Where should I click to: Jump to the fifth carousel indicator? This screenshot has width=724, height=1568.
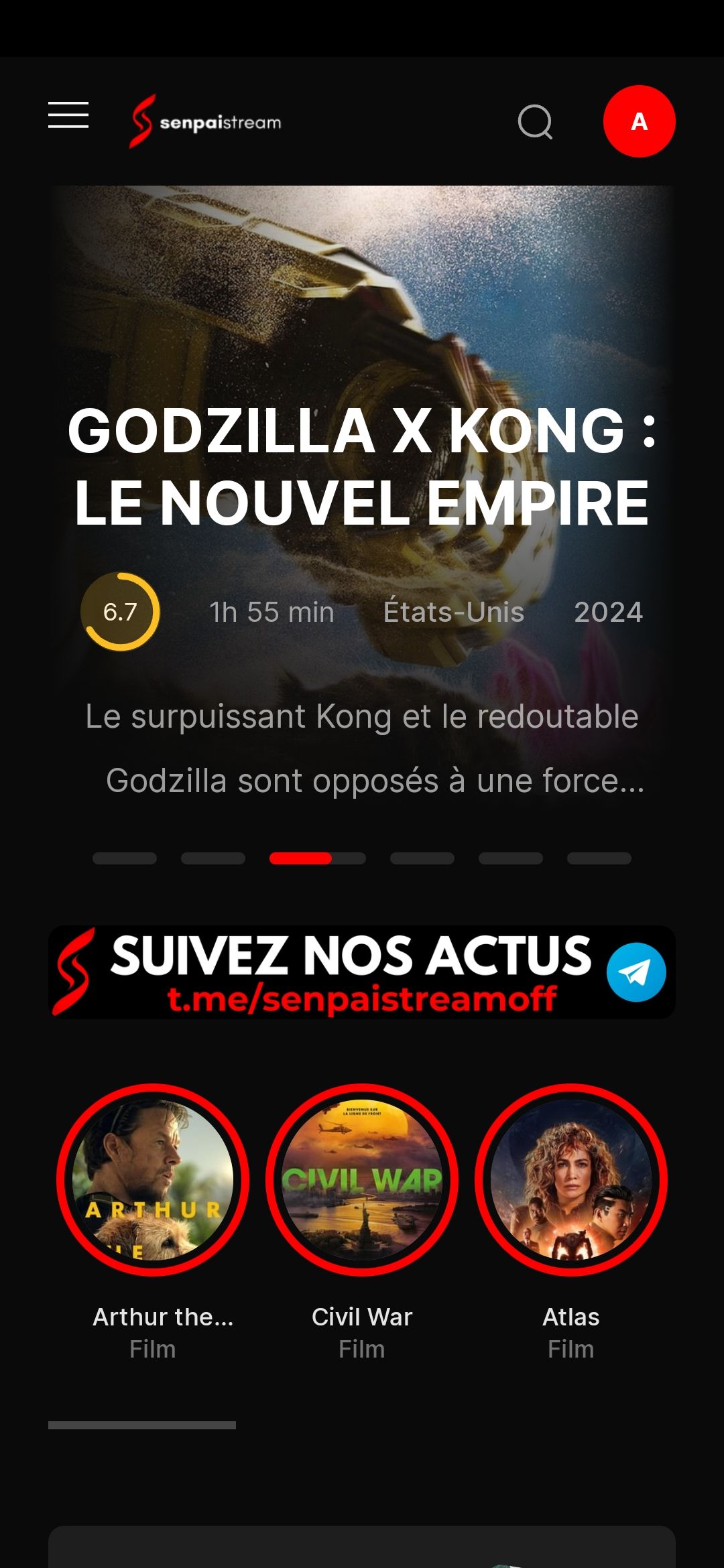click(511, 858)
